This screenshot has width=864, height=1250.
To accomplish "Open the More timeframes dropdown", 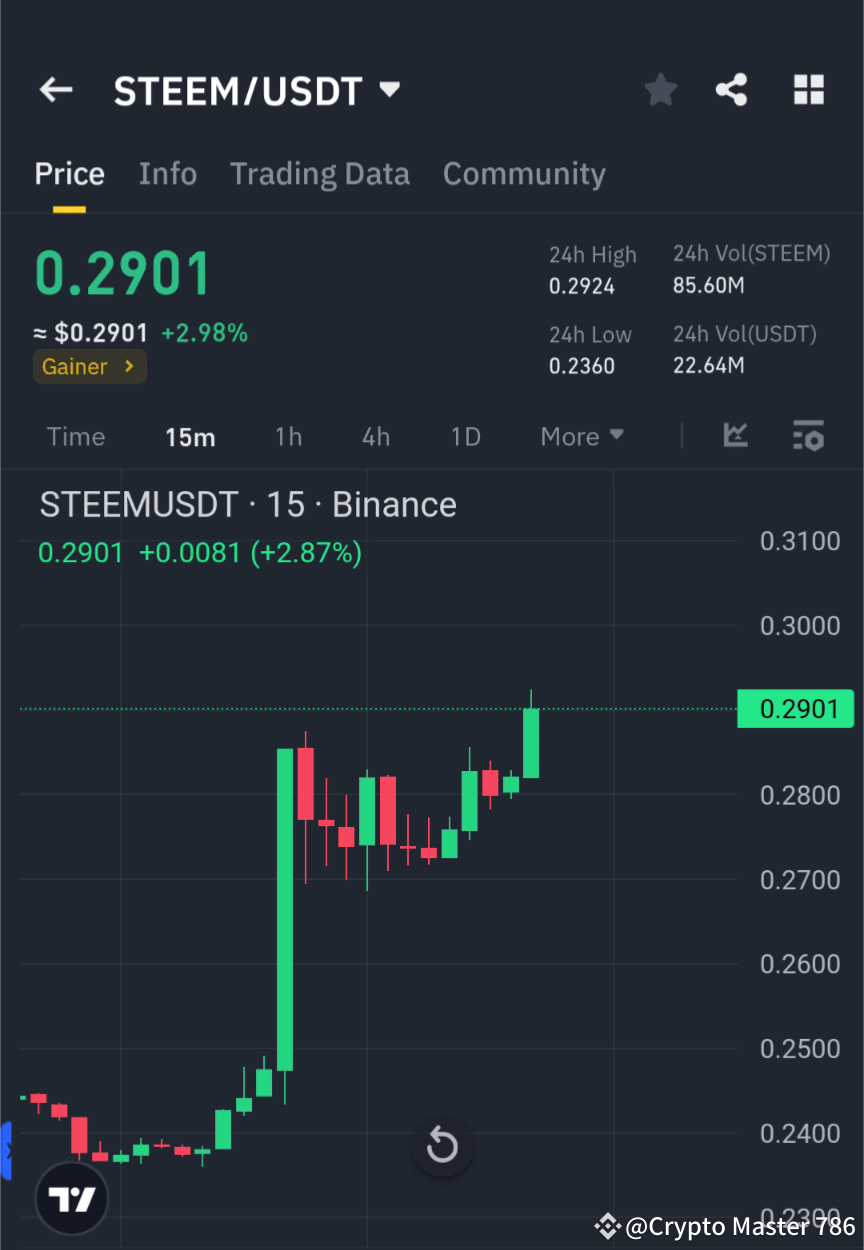I will (581, 436).
